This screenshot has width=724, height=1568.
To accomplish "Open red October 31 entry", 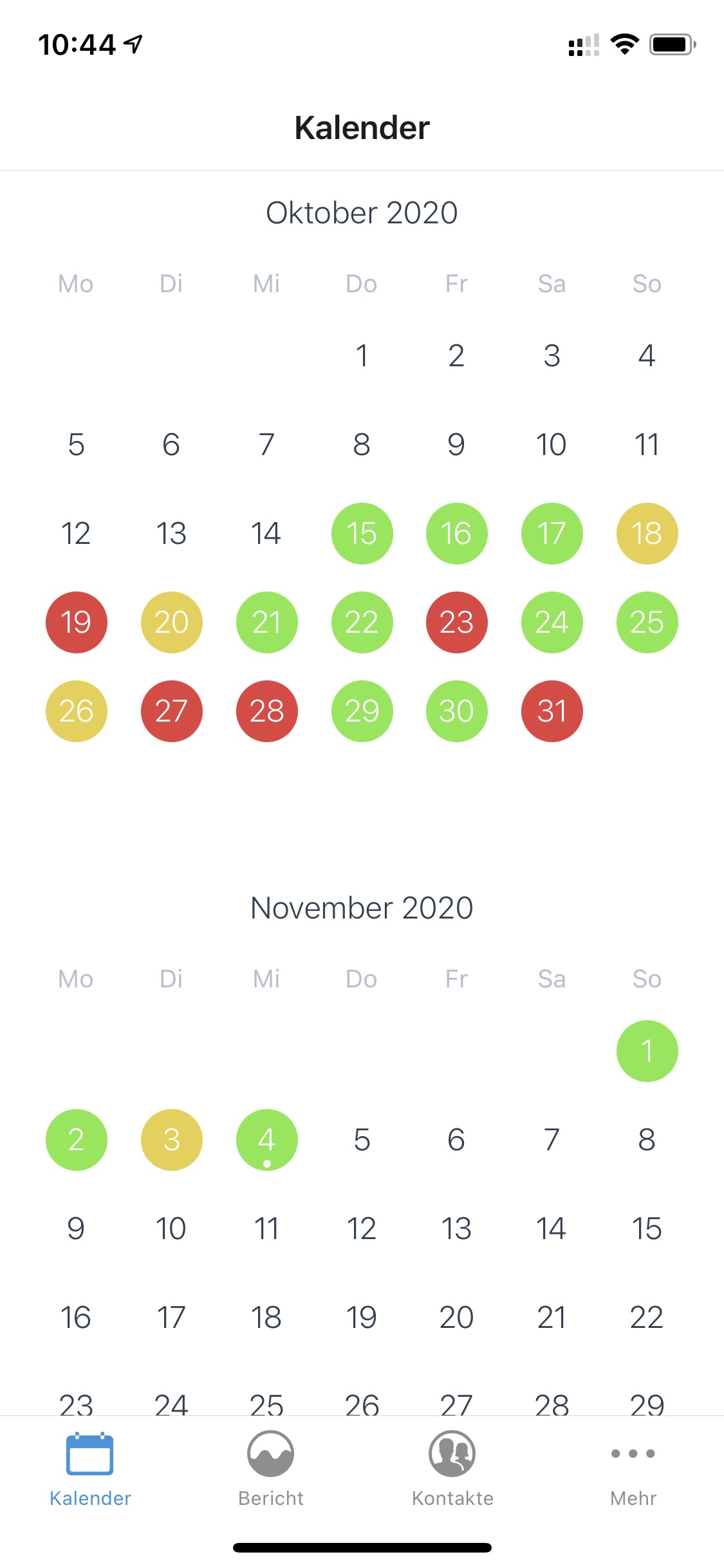I will click(552, 711).
